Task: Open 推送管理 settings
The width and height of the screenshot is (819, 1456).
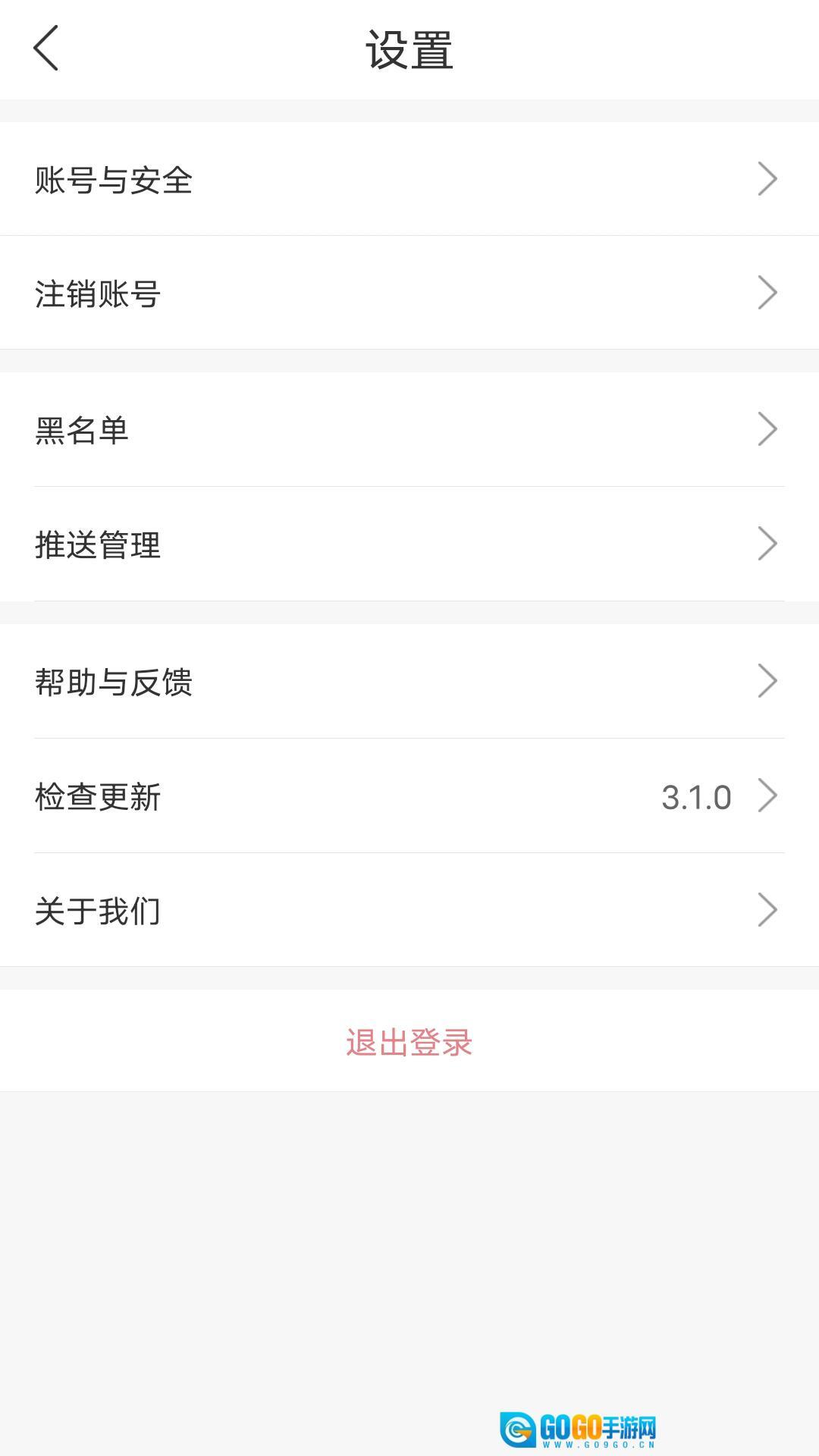Action: (x=409, y=544)
